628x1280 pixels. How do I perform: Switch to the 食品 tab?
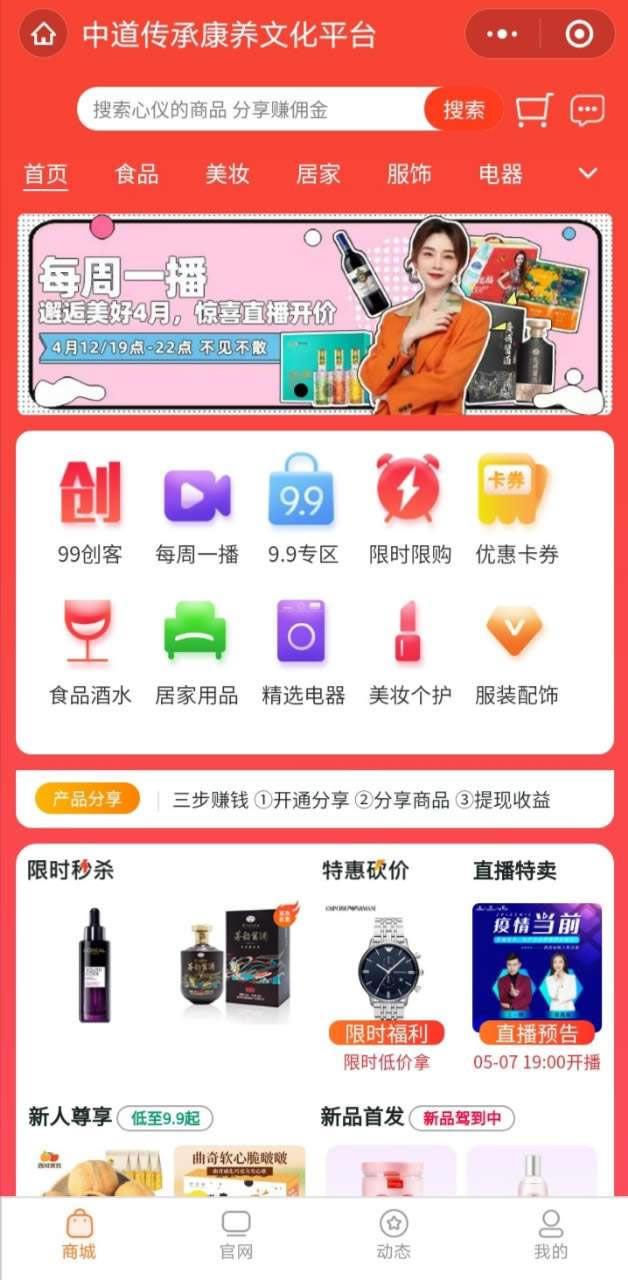click(137, 174)
